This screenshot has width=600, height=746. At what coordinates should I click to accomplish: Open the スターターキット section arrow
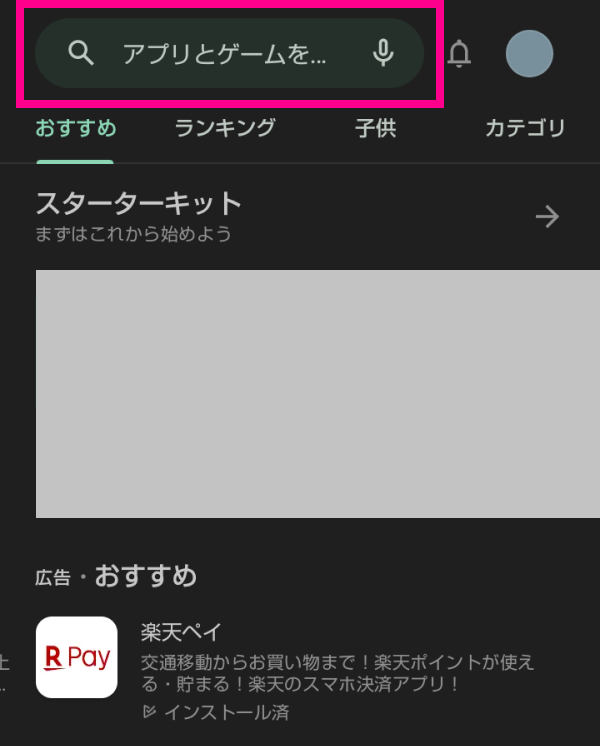(x=547, y=216)
